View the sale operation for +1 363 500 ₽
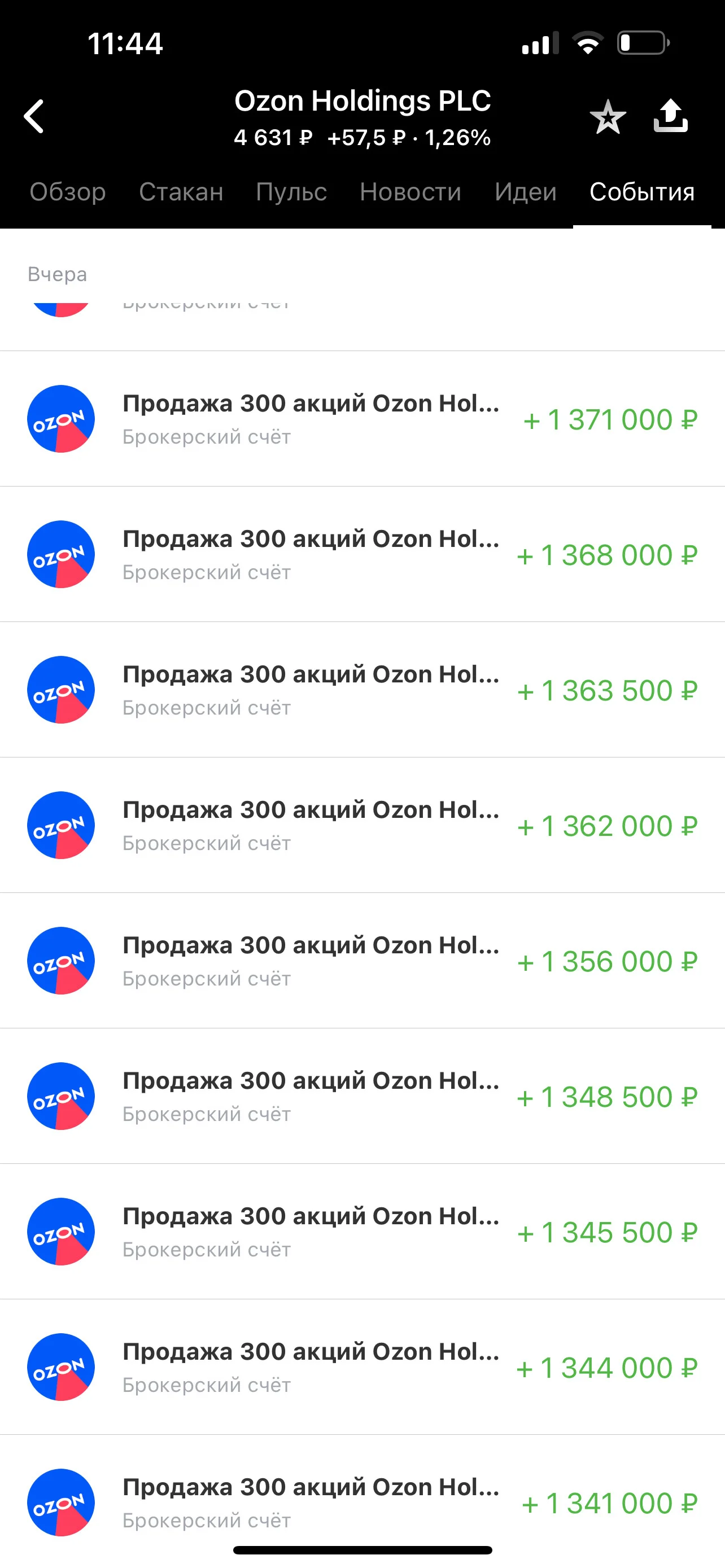 (362, 690)
